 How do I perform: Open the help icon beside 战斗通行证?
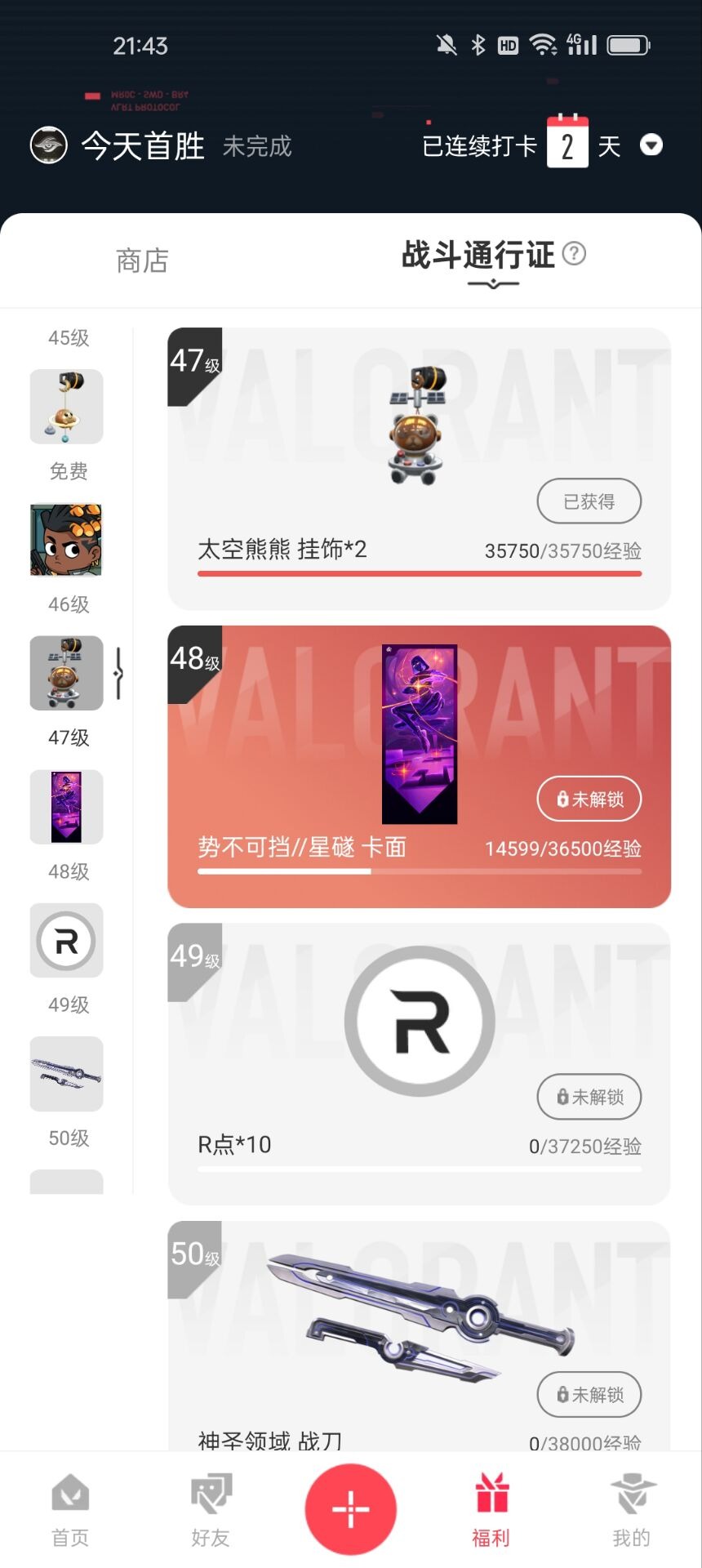[575, 254]
